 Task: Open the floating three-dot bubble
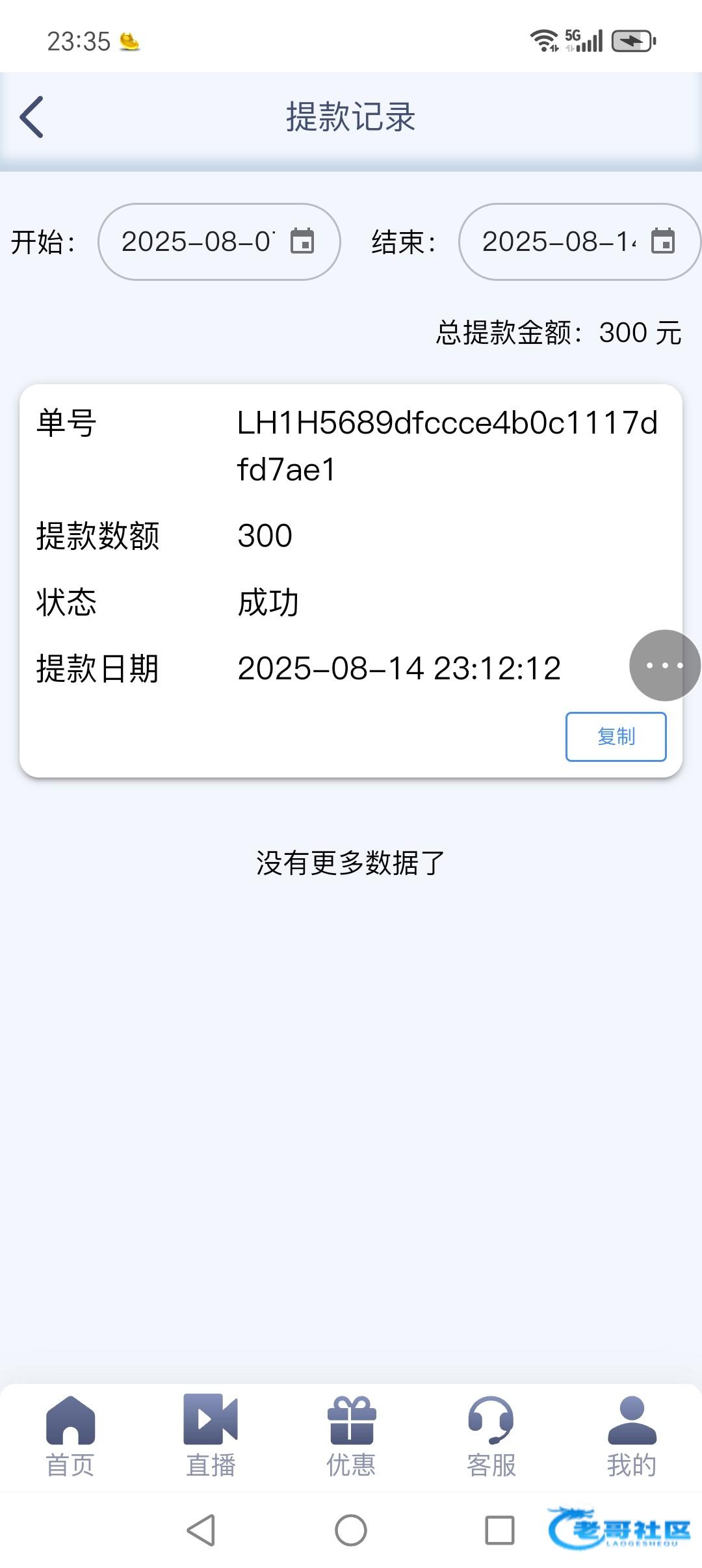(664, 665)
